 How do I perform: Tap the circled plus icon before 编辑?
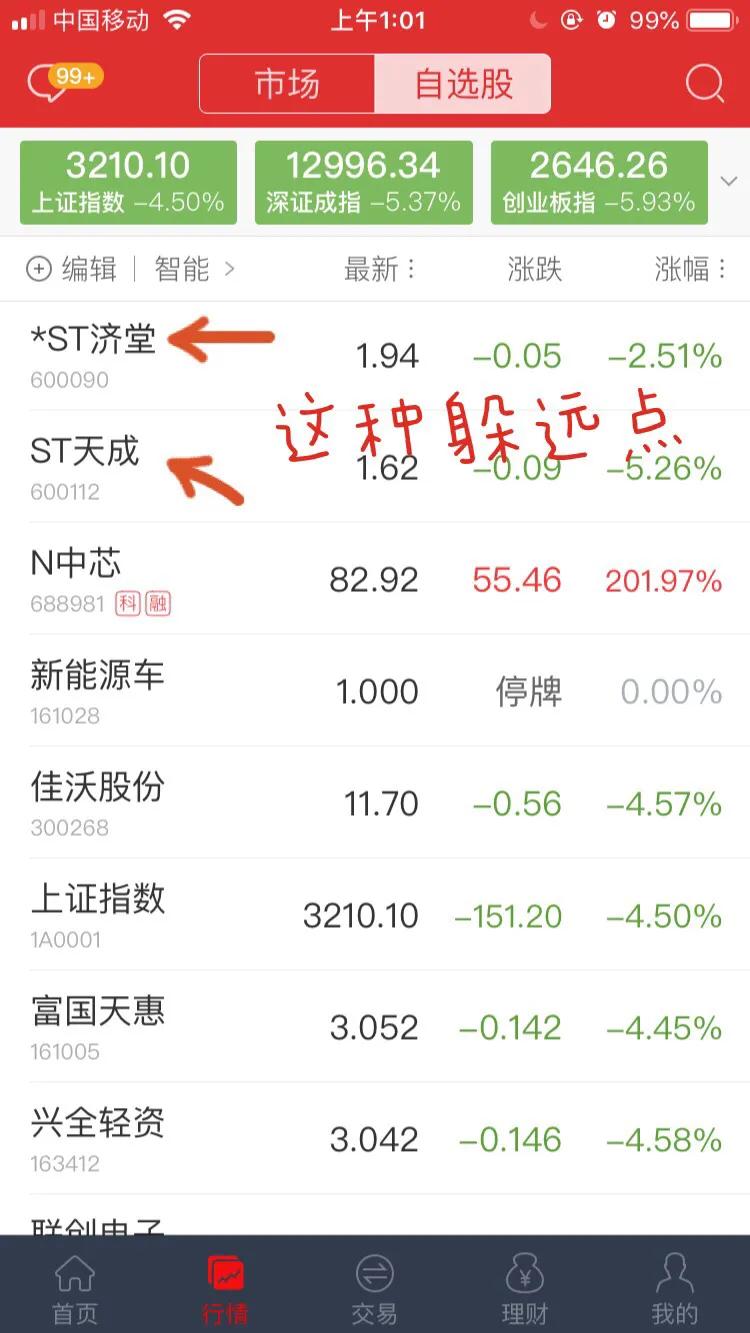pos(38,268)
